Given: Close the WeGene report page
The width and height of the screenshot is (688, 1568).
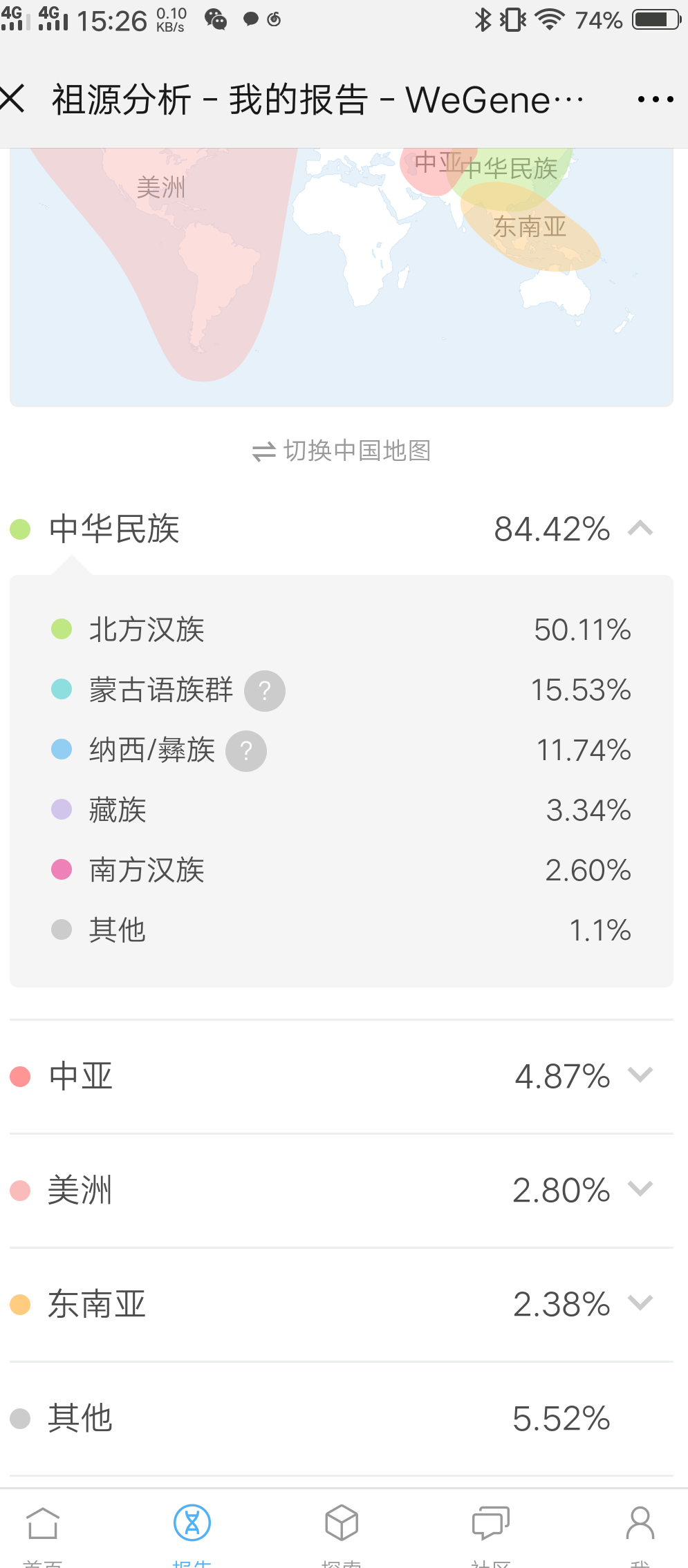Looking at the screenshot, I should pyautogui.click(x=12, y=99).
